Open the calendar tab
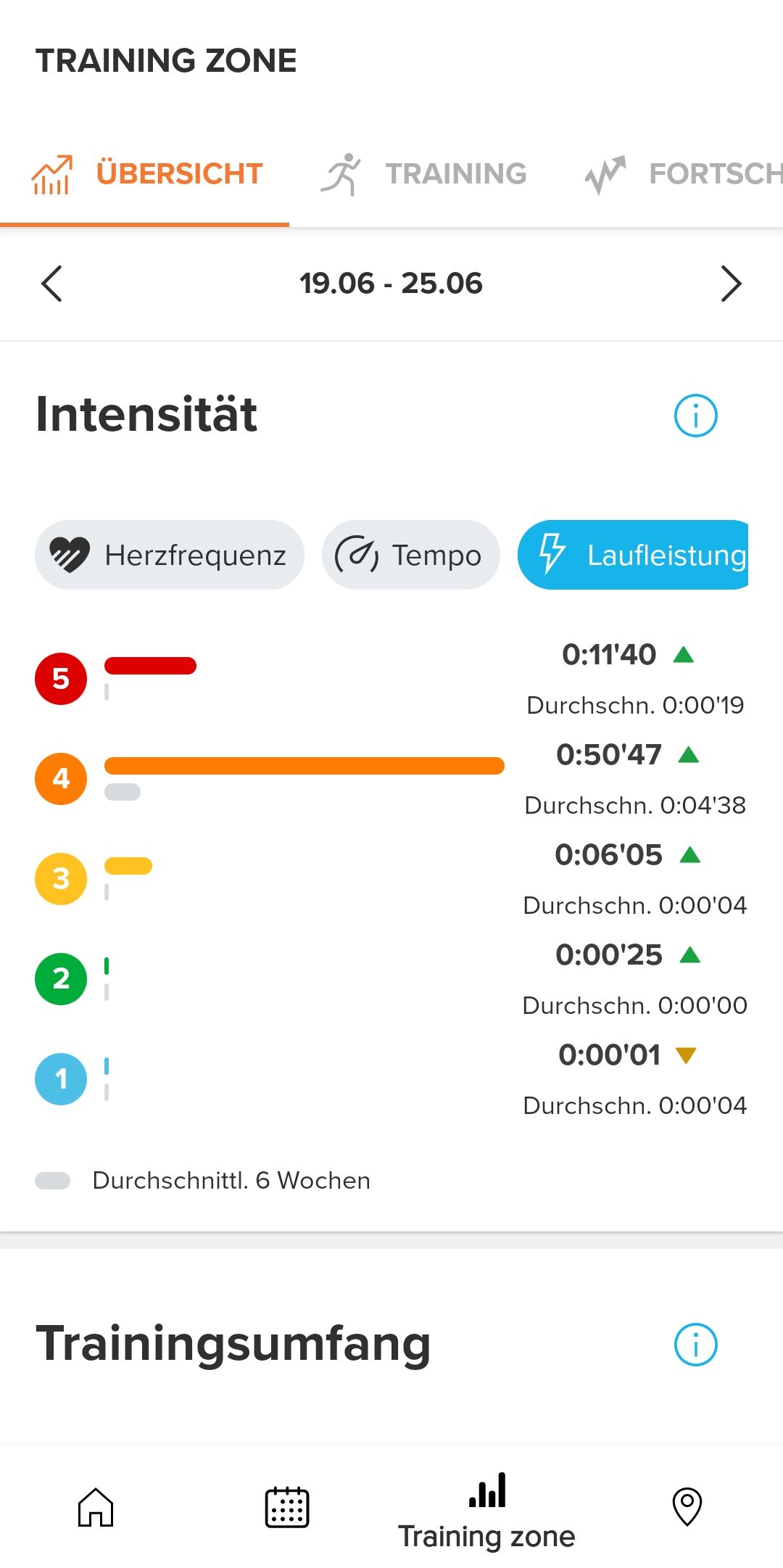 [287, 1507]
